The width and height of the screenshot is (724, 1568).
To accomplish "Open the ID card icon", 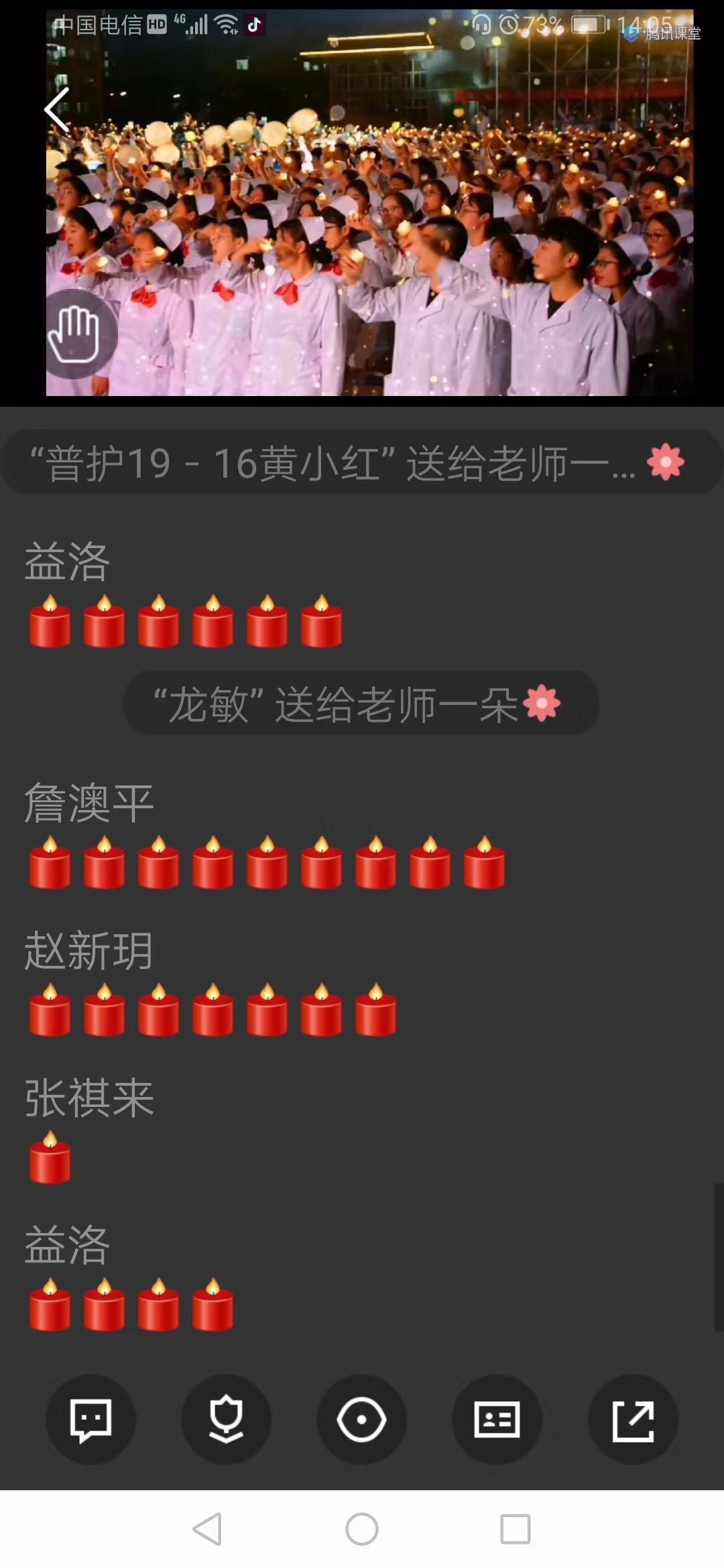I will click(497, 1419).
